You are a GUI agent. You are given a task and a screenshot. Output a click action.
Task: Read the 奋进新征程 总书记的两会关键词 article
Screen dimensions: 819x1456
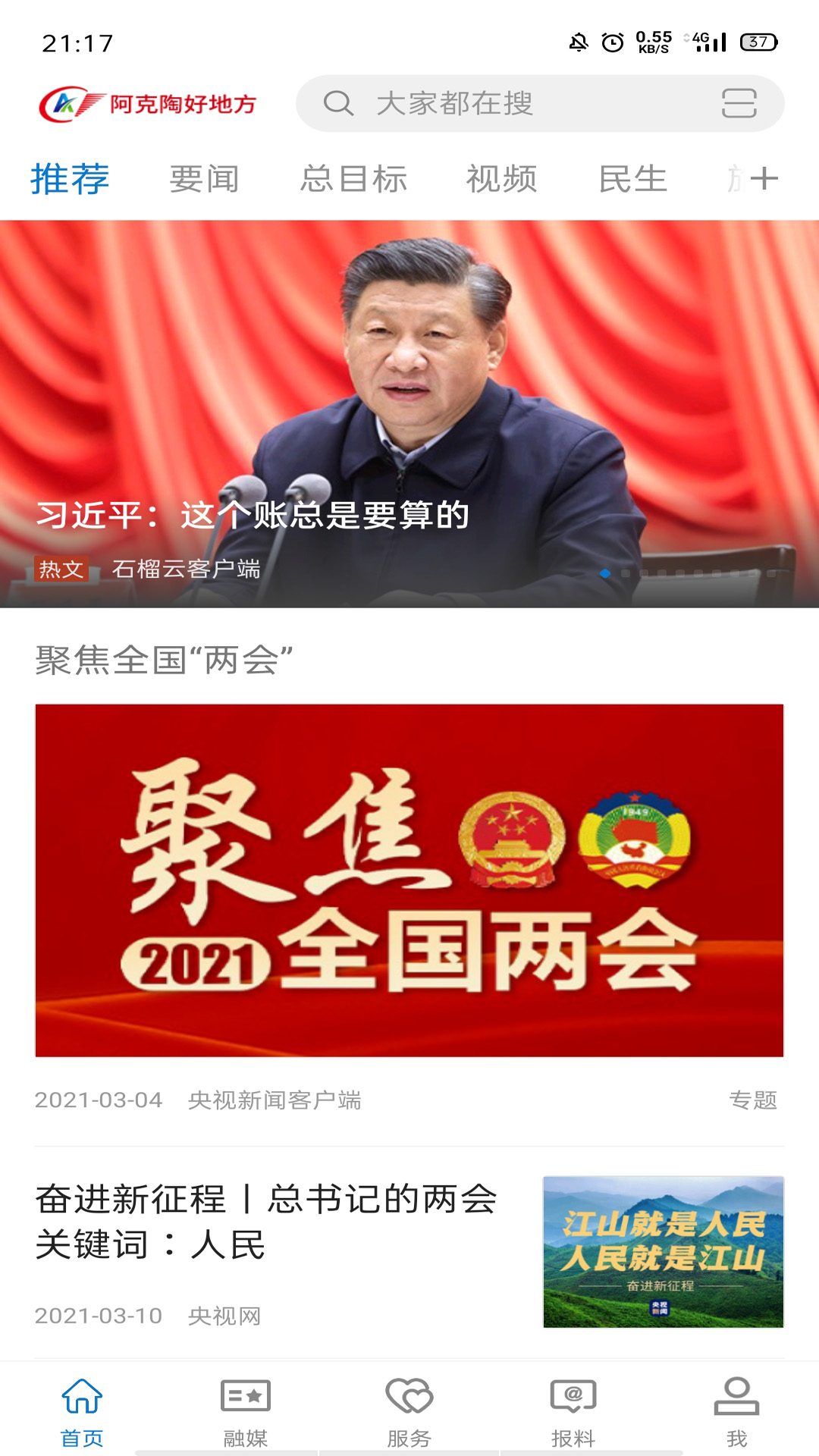[266, 1221]
